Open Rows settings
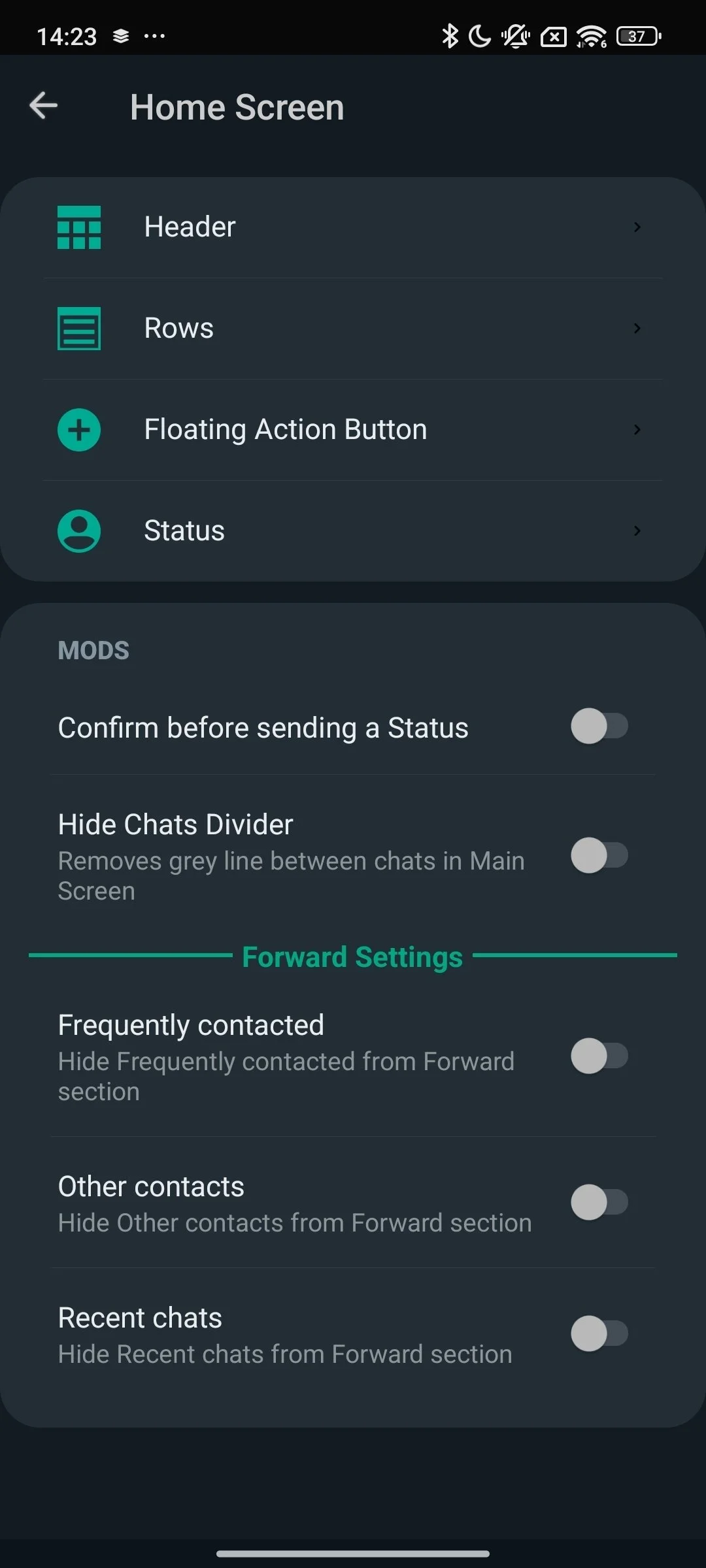 tap(353, 329)
